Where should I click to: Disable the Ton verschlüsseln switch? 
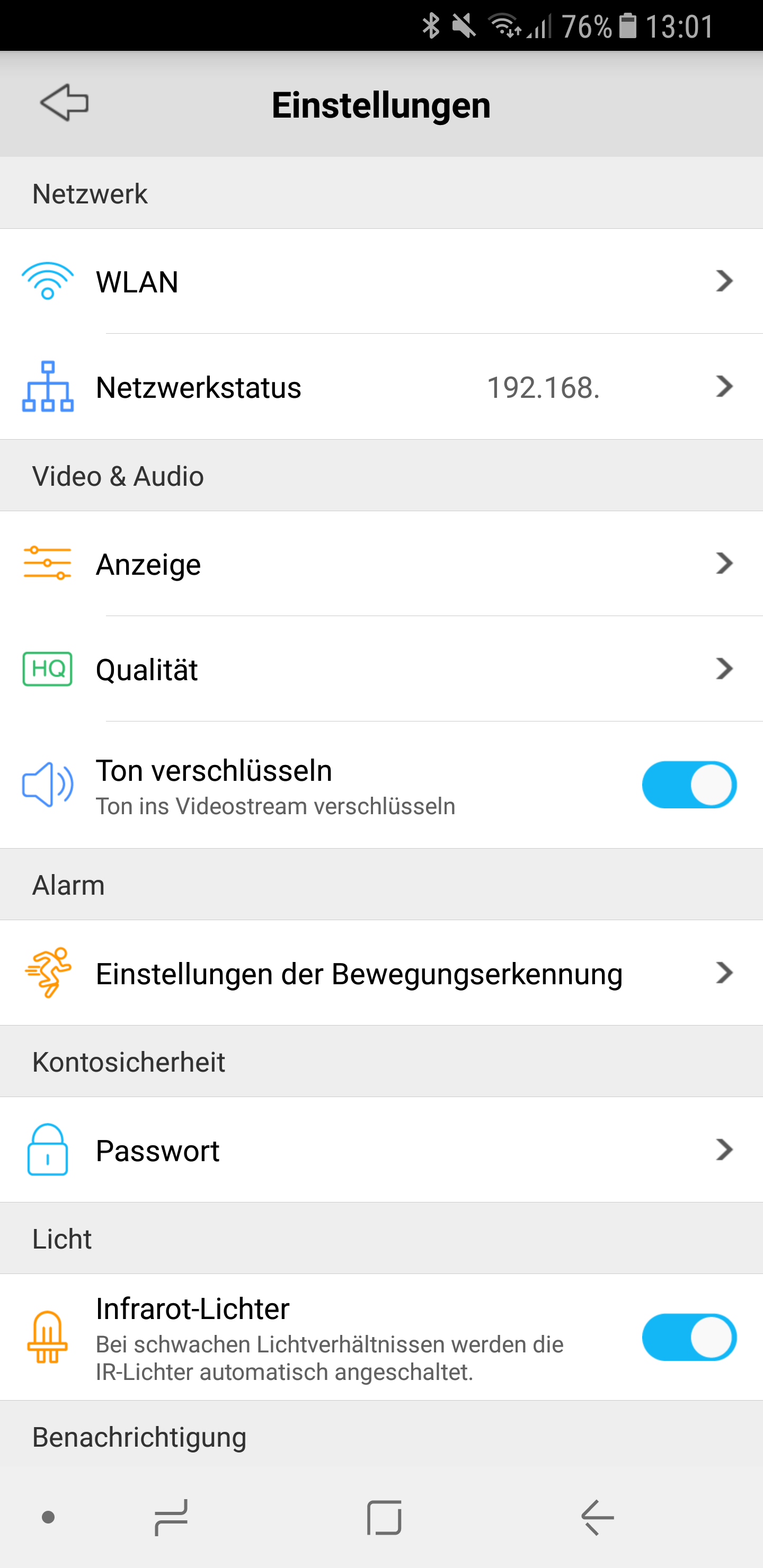(689, 785)
